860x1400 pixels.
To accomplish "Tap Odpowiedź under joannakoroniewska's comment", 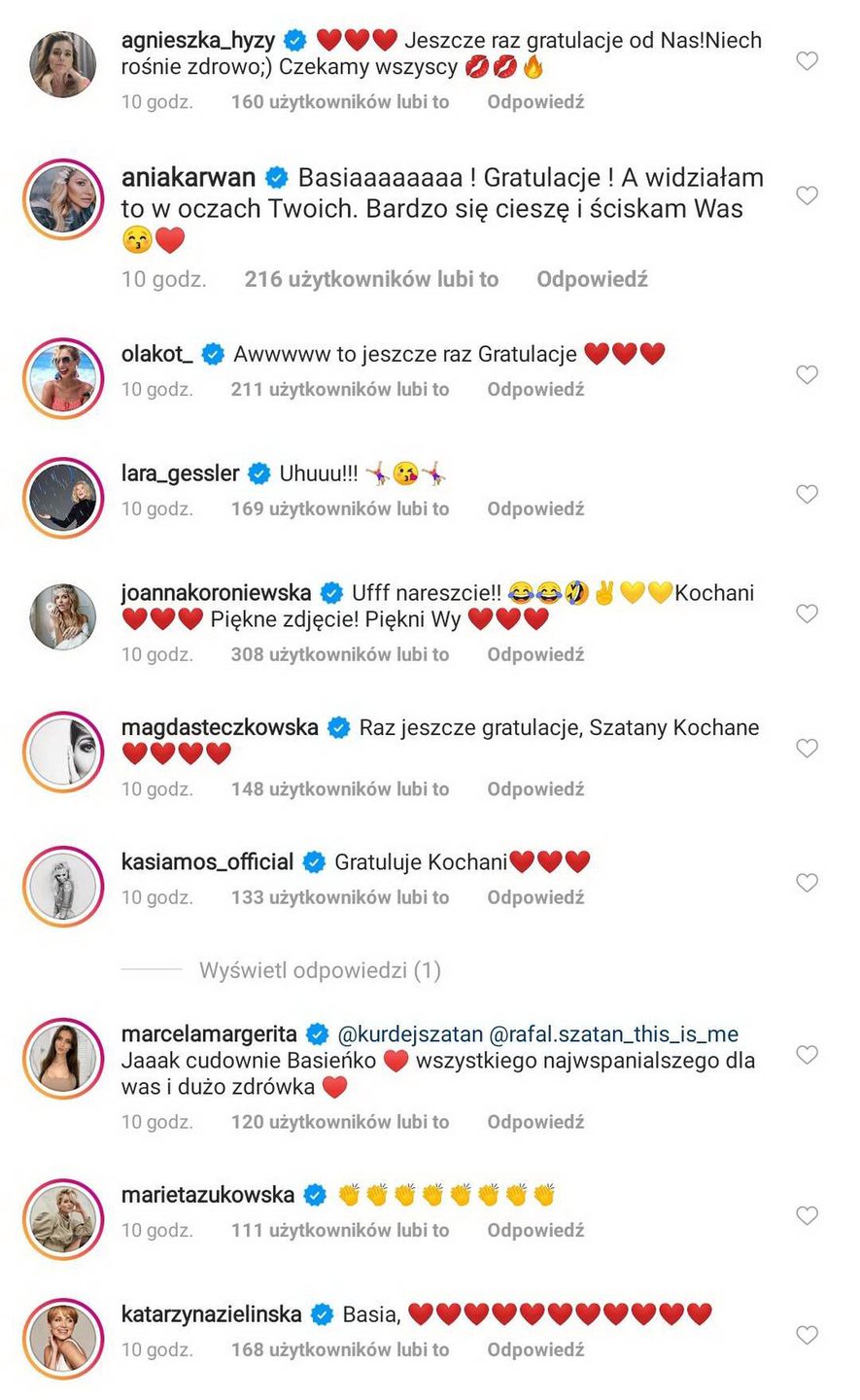I will [535, 655].
